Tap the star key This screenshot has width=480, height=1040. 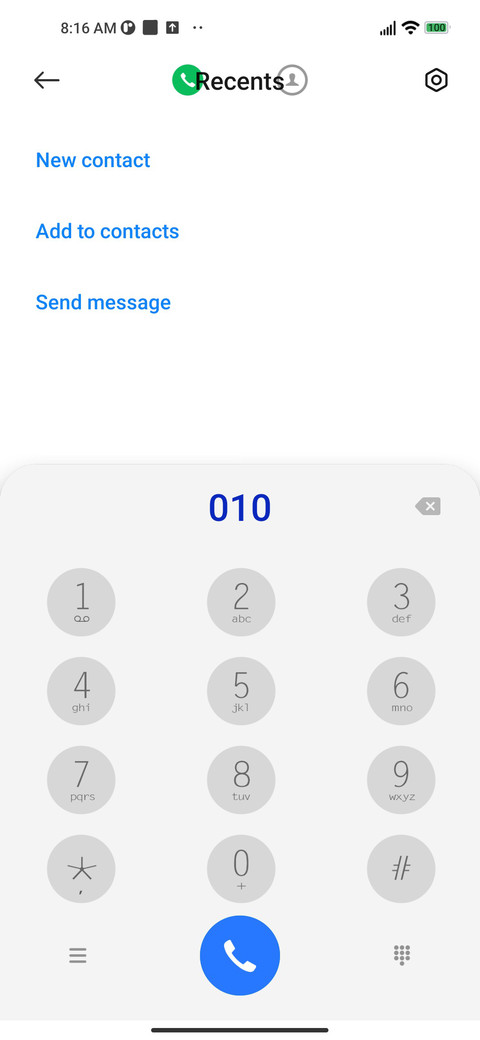click(81, 869)
